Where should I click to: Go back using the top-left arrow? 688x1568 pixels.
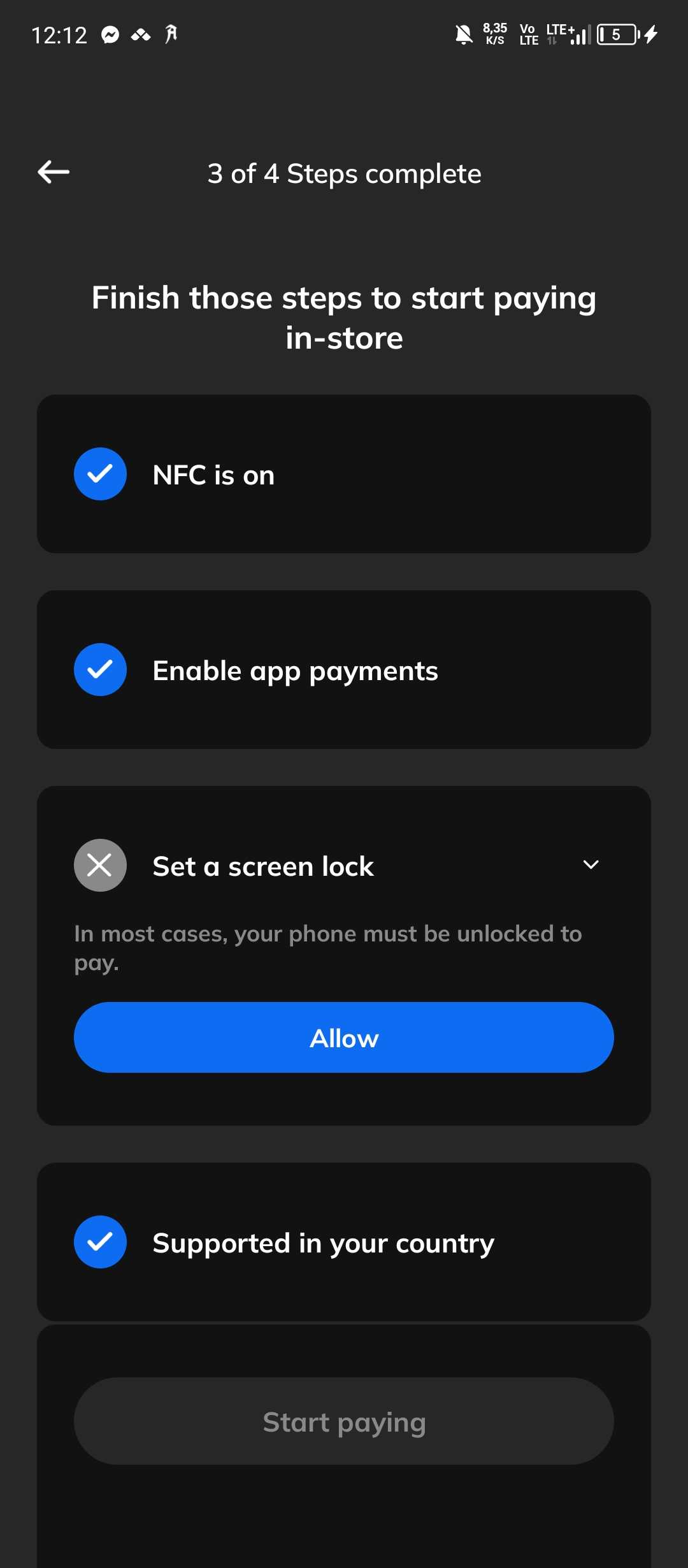click(54, 172)
